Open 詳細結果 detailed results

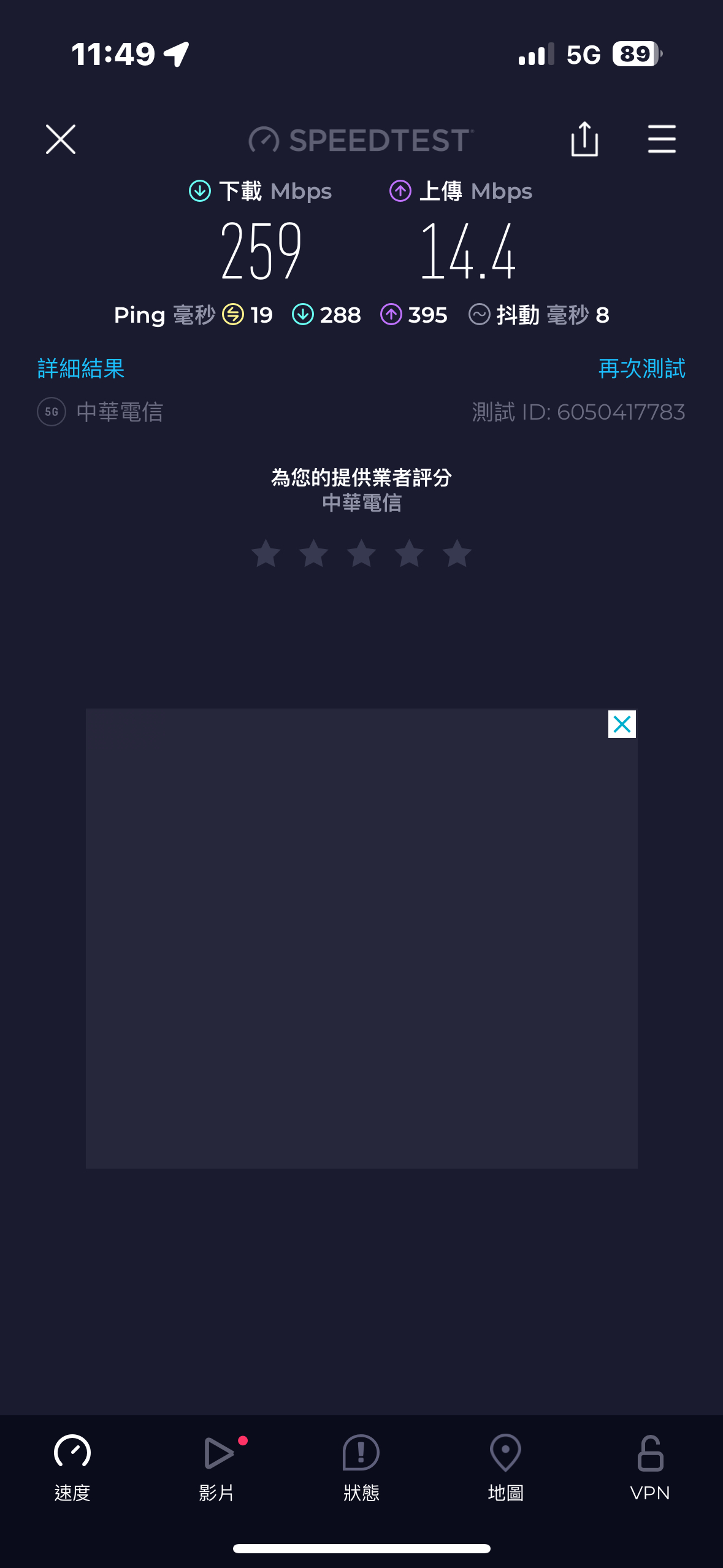[81, 368]
